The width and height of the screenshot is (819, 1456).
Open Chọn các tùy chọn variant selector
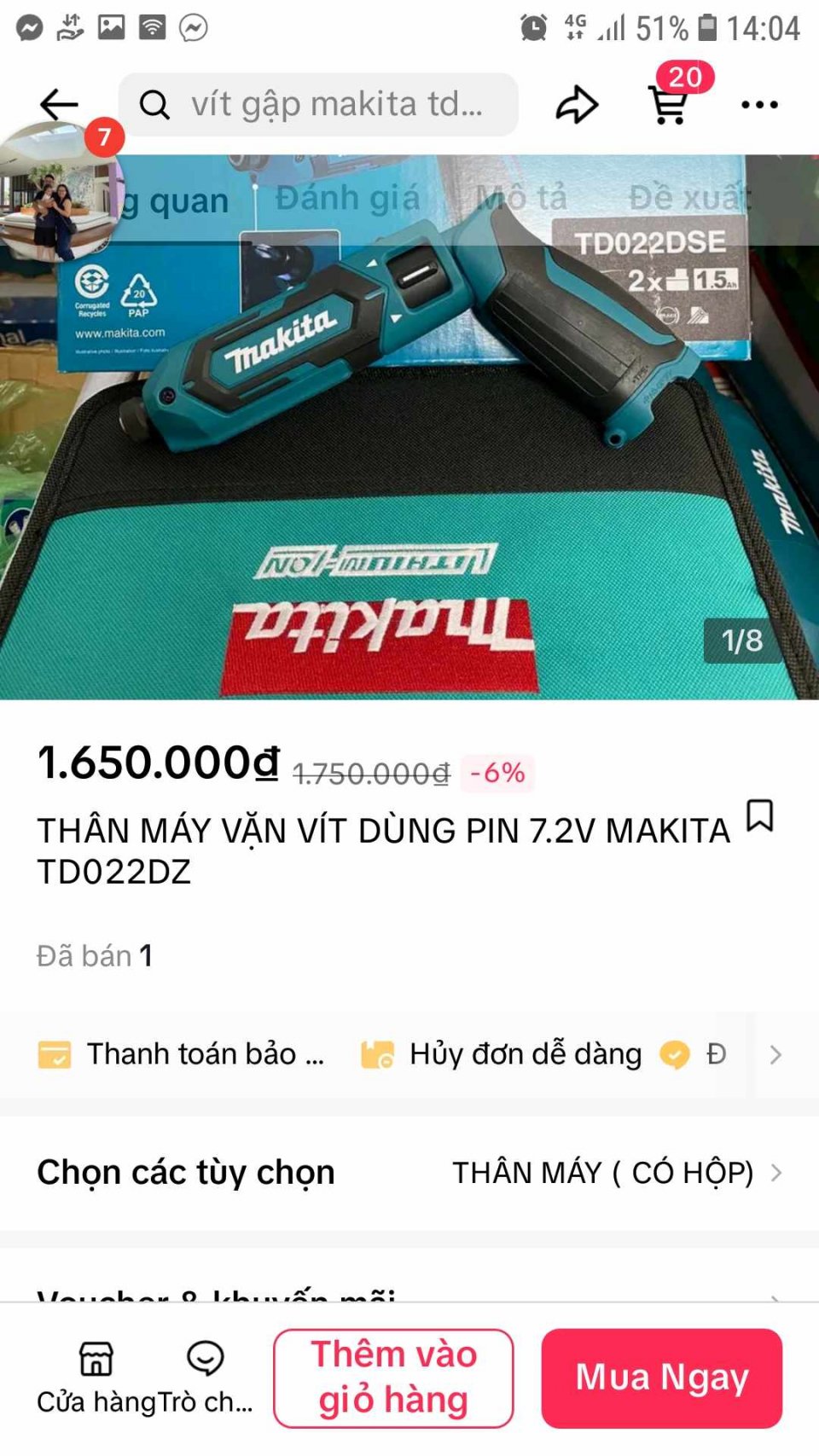(409, 1173)
